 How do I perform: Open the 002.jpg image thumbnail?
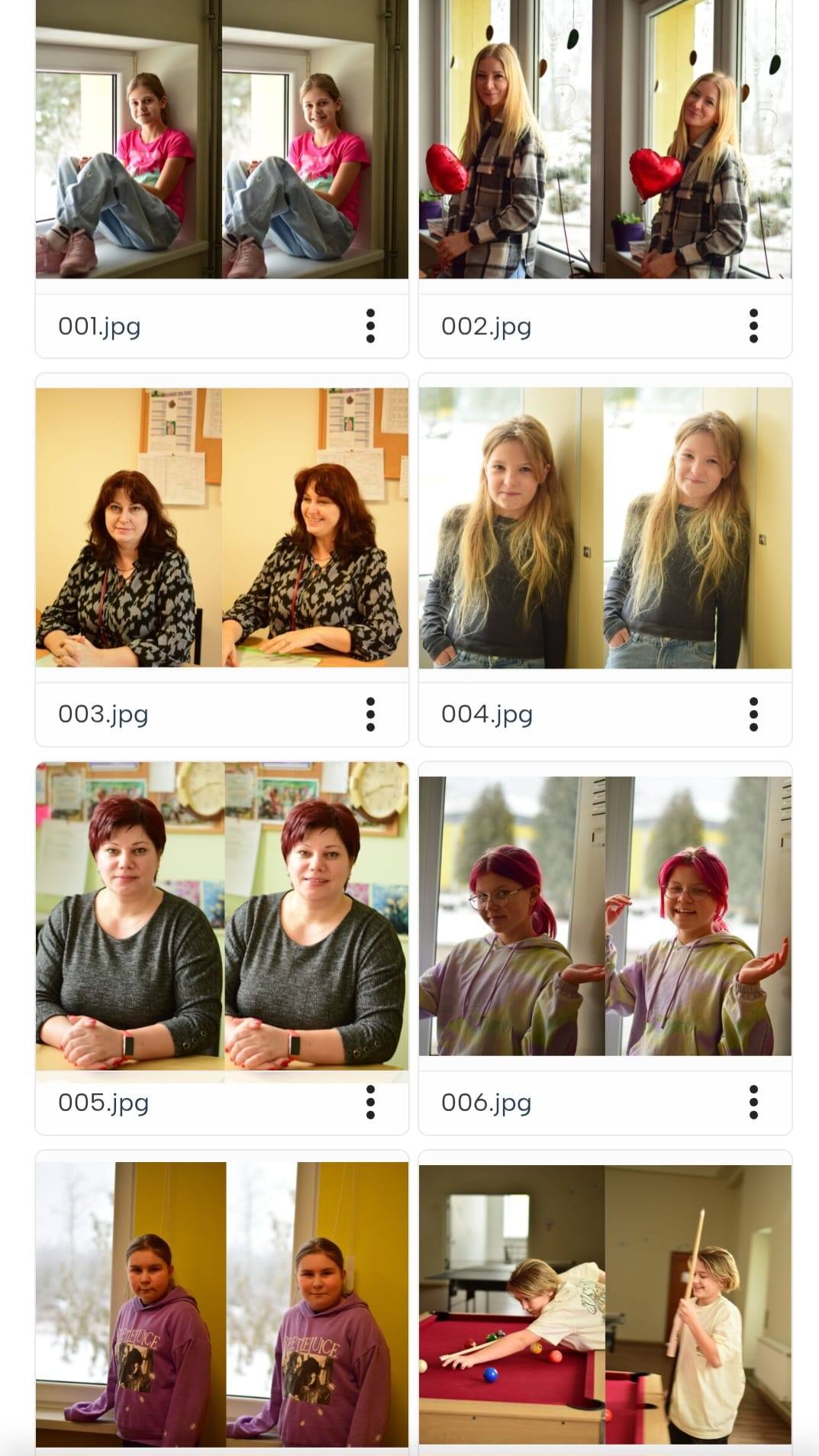click(605, 139)
